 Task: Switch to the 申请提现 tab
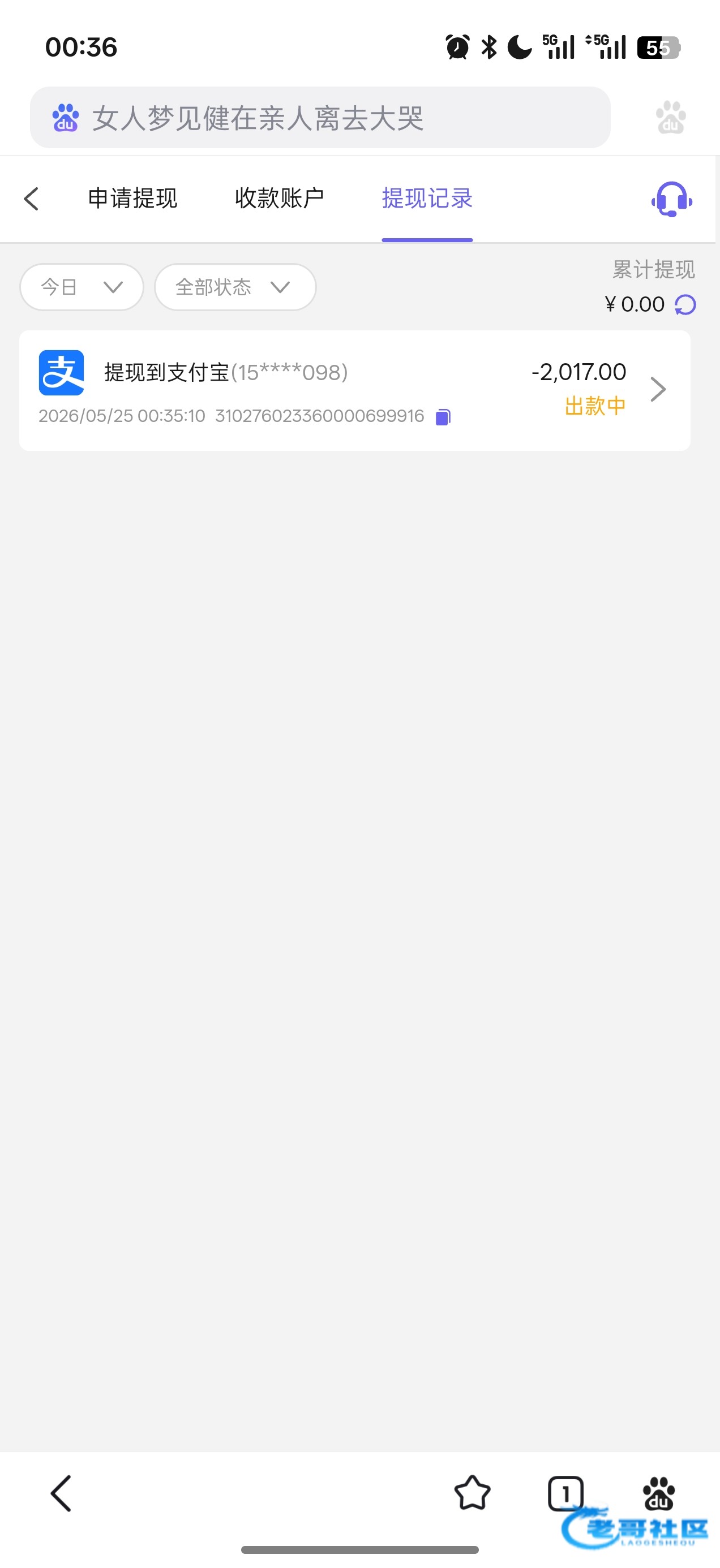pyautogui.click(x=132, y=199)
